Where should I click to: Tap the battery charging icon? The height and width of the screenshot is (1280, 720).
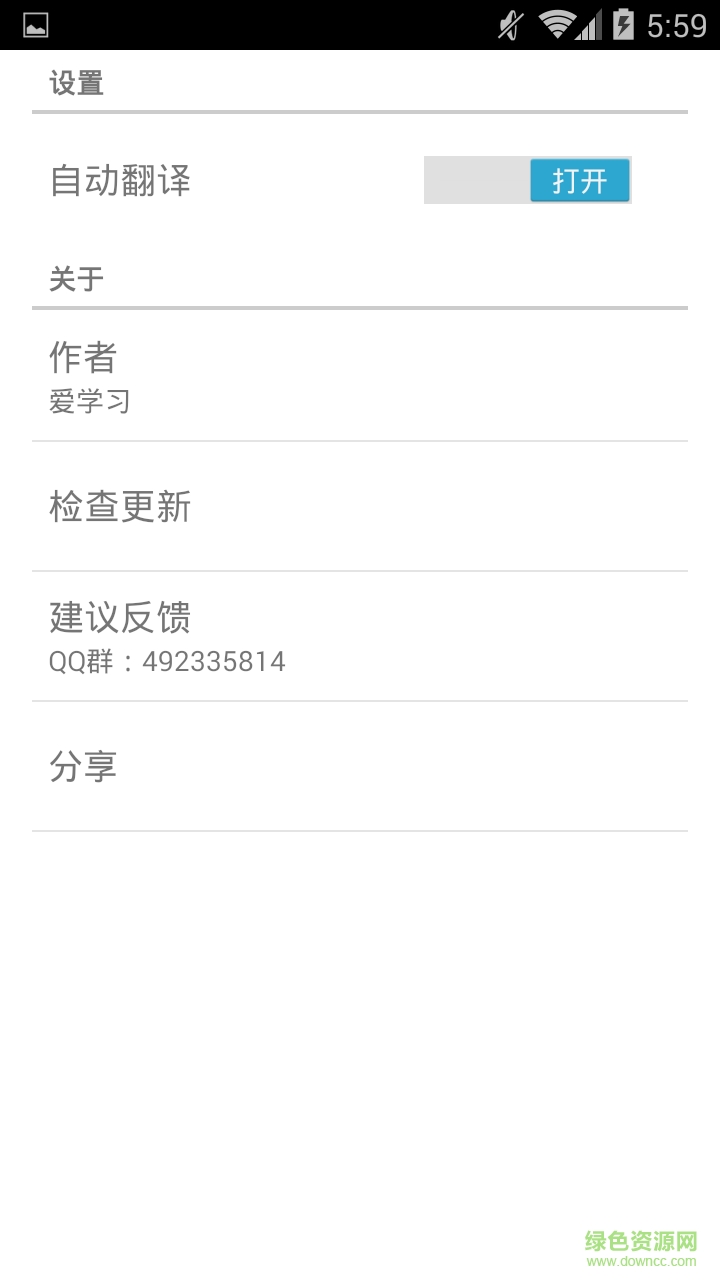(x=624, y=27)
